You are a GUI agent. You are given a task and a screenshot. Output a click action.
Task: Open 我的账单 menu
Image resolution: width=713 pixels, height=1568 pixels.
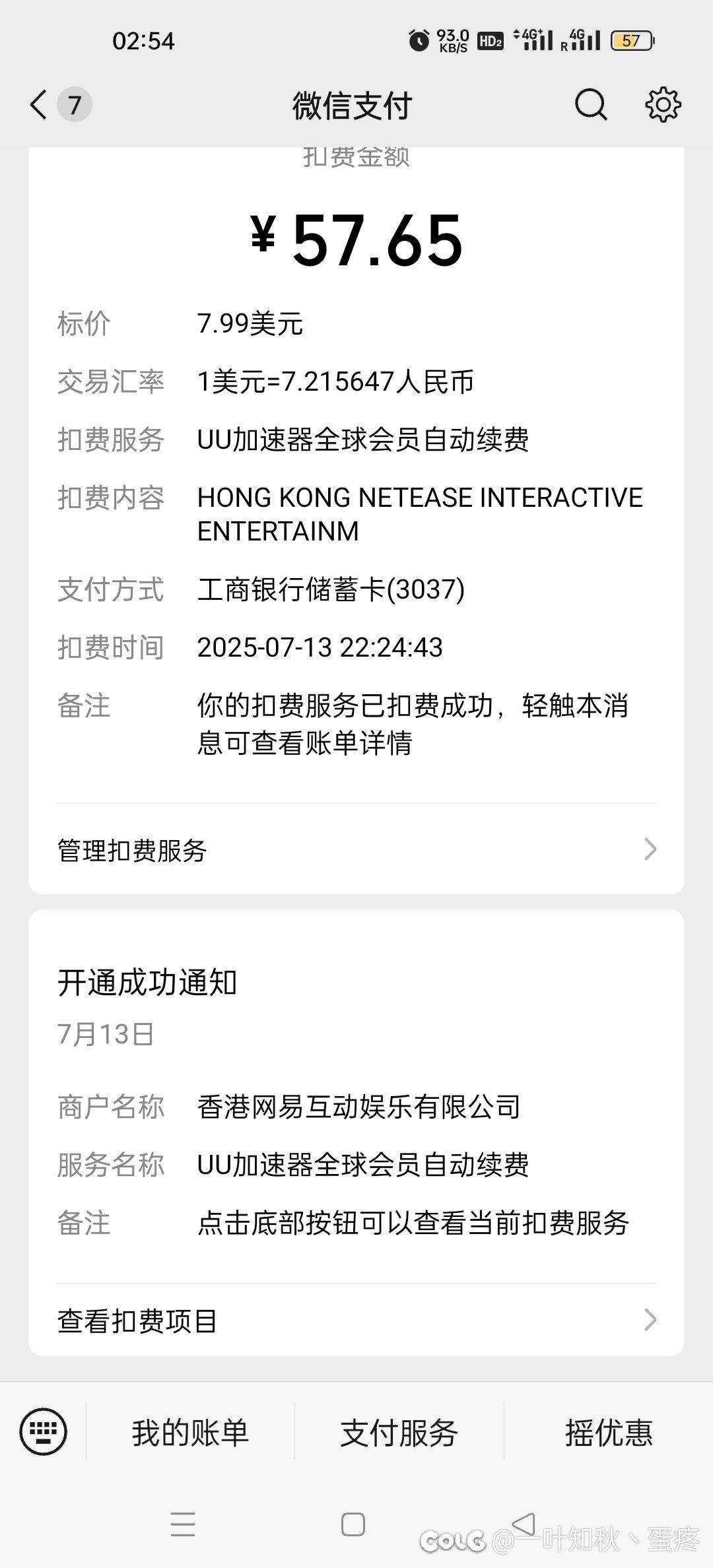coord(190,1433)
